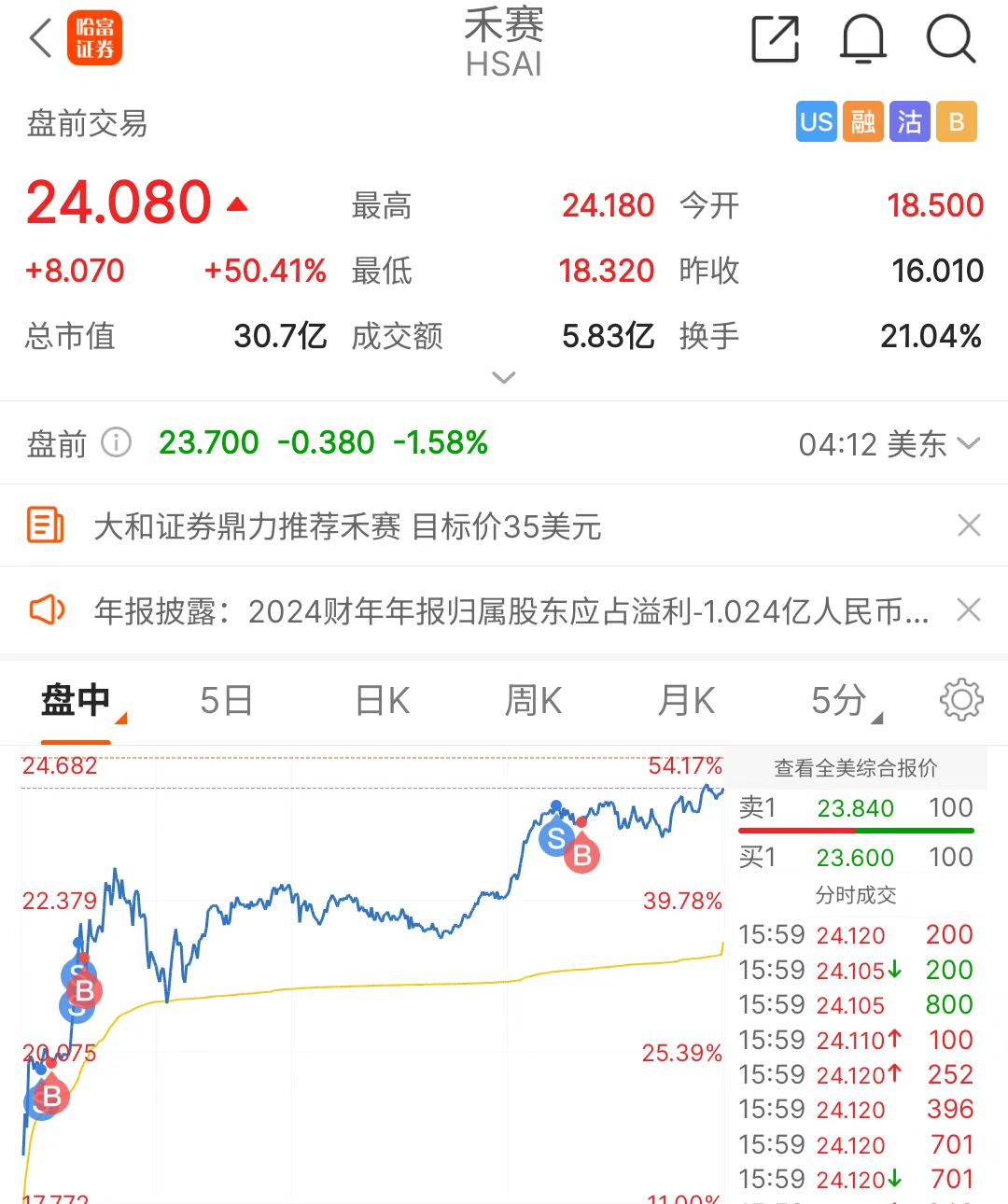Image resolution: width=1008 pixels, height=1204 pixels.
Task: Open chart settings gear
Action: click(961, 700)
